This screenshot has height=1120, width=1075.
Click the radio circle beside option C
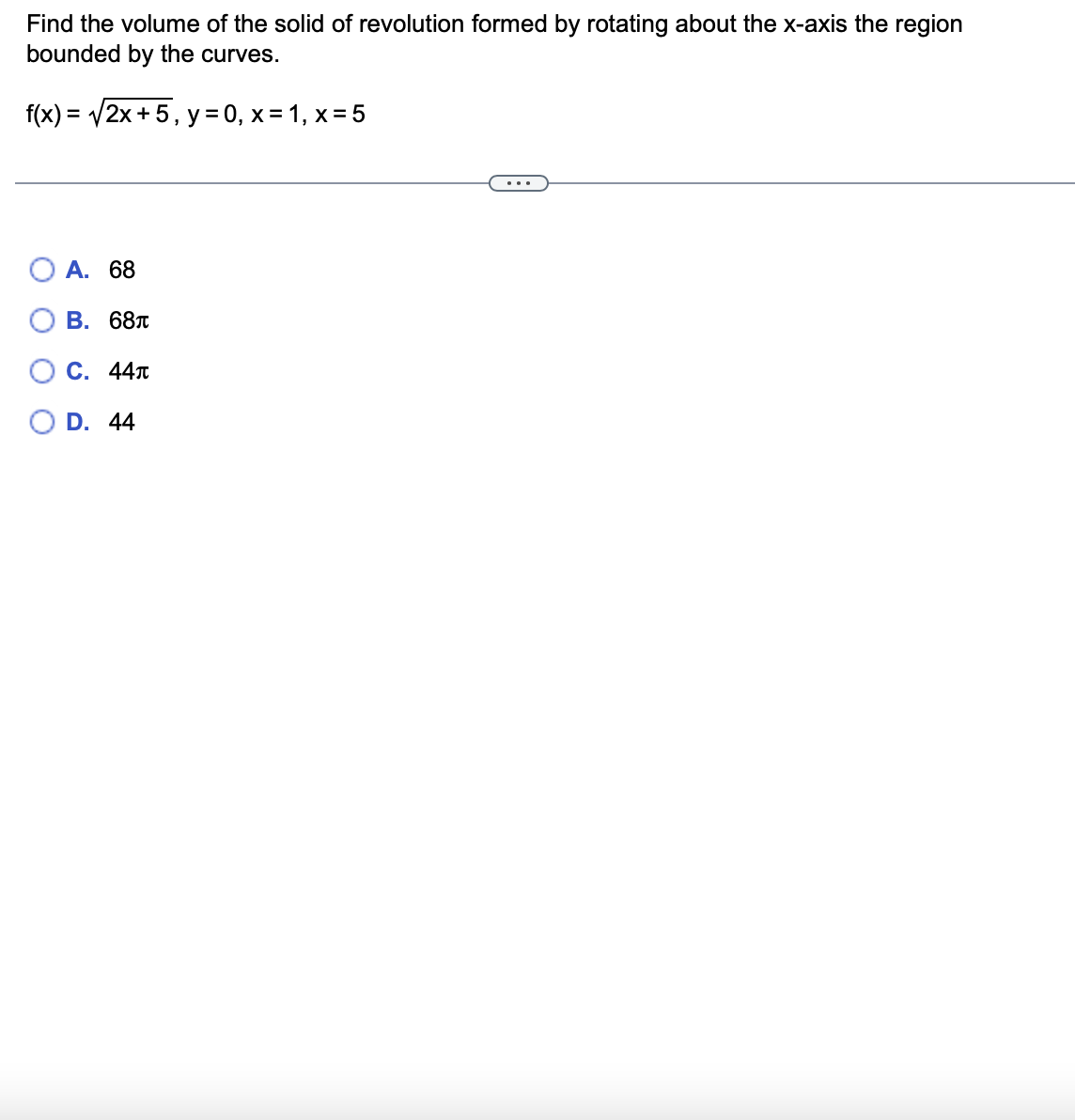41,372
